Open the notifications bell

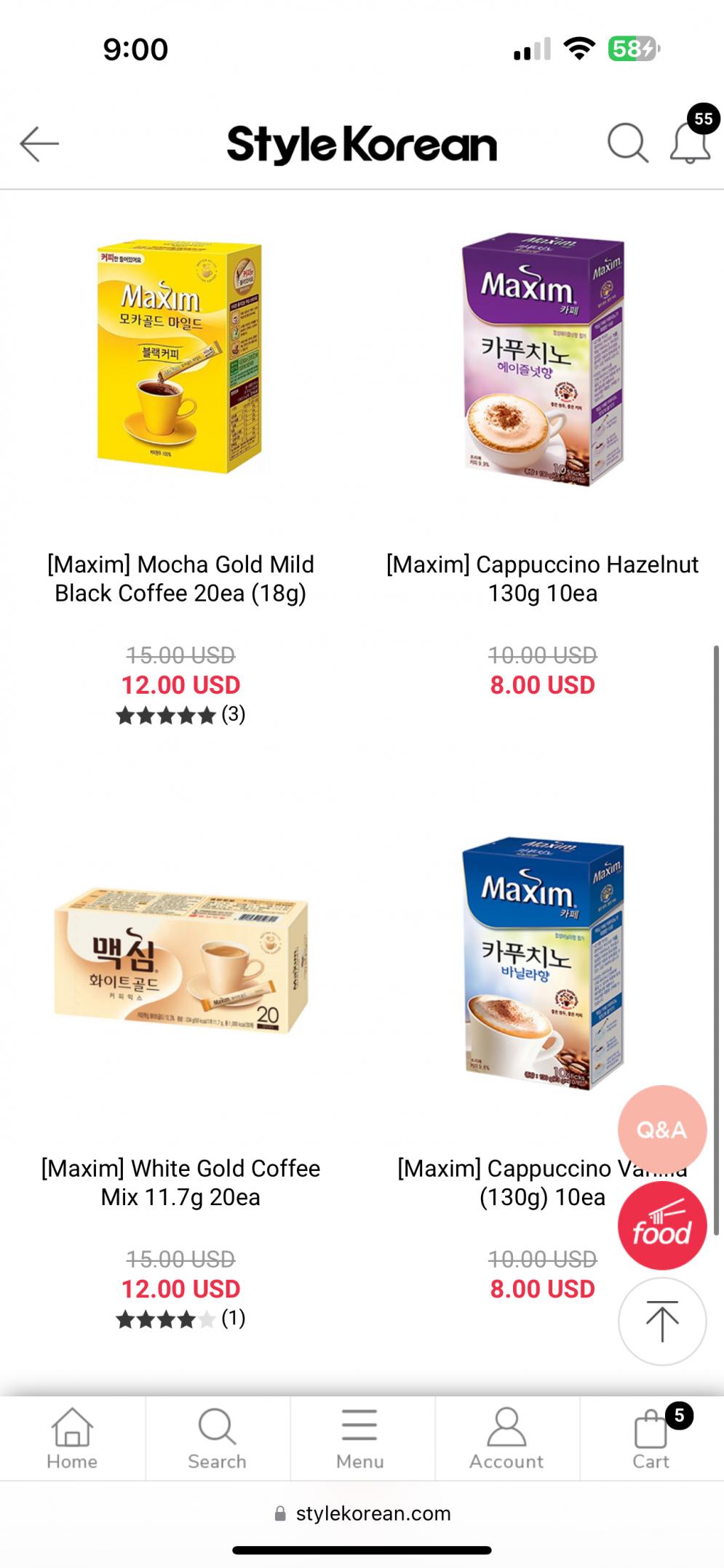click(x=690, y=143)
